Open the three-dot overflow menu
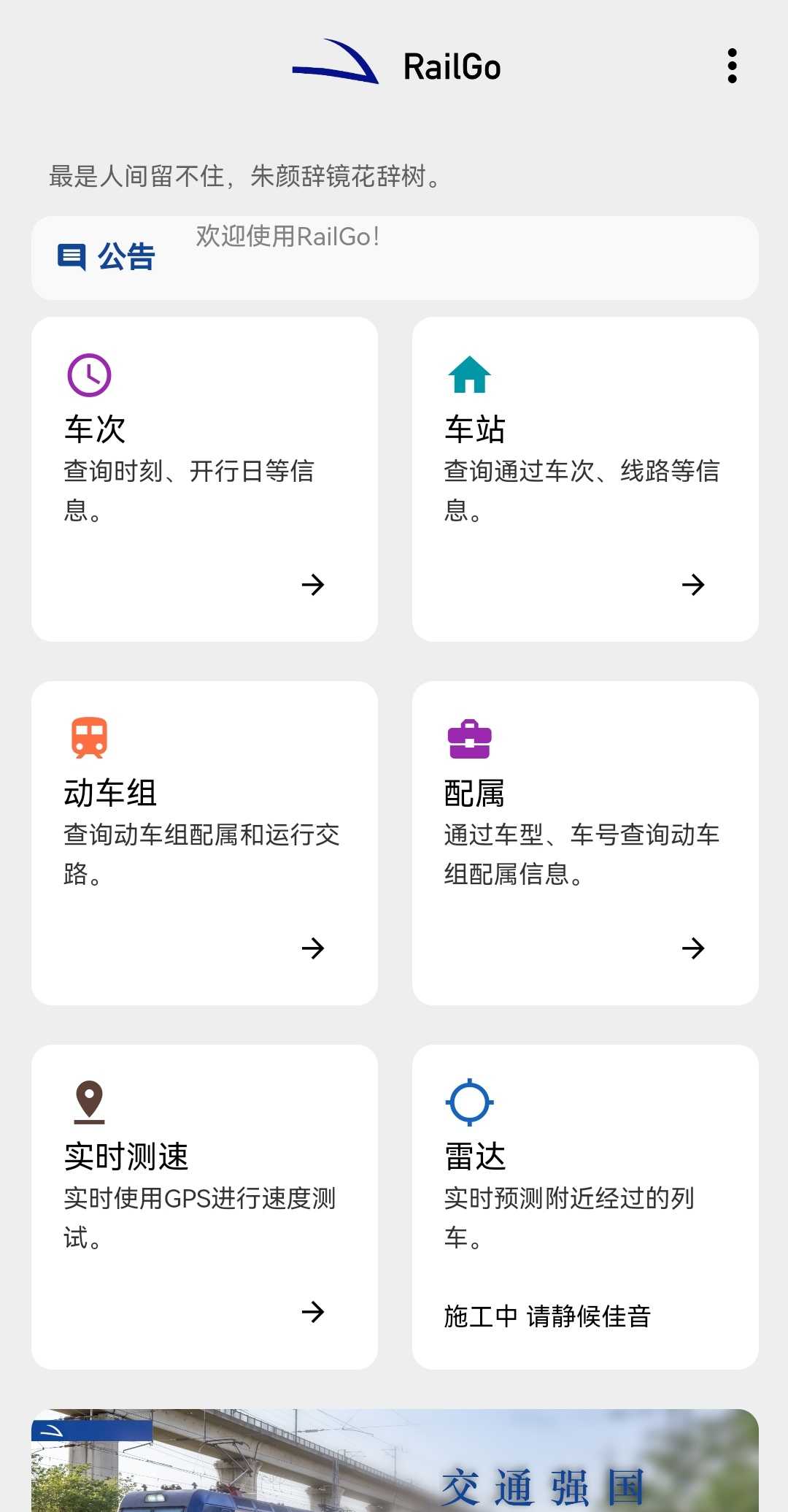788x1512 pixels. click(732, 66)
